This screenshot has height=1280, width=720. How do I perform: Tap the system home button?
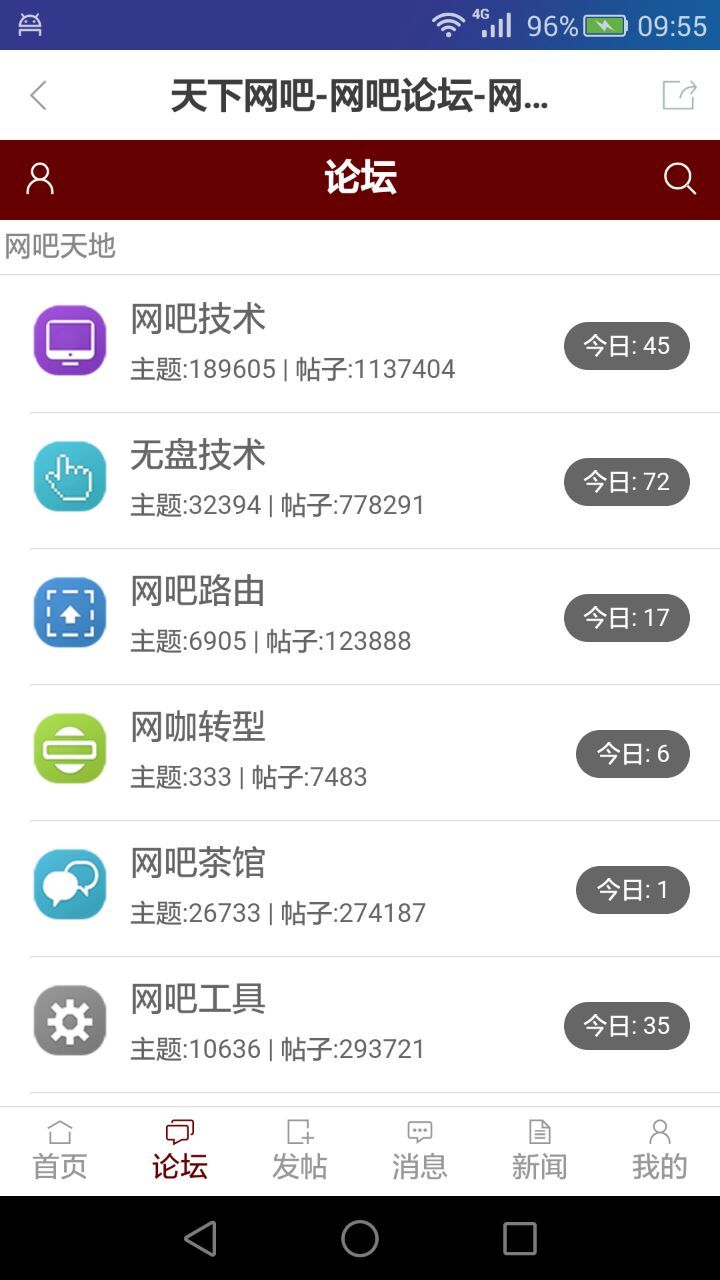tap(360, 1239)
